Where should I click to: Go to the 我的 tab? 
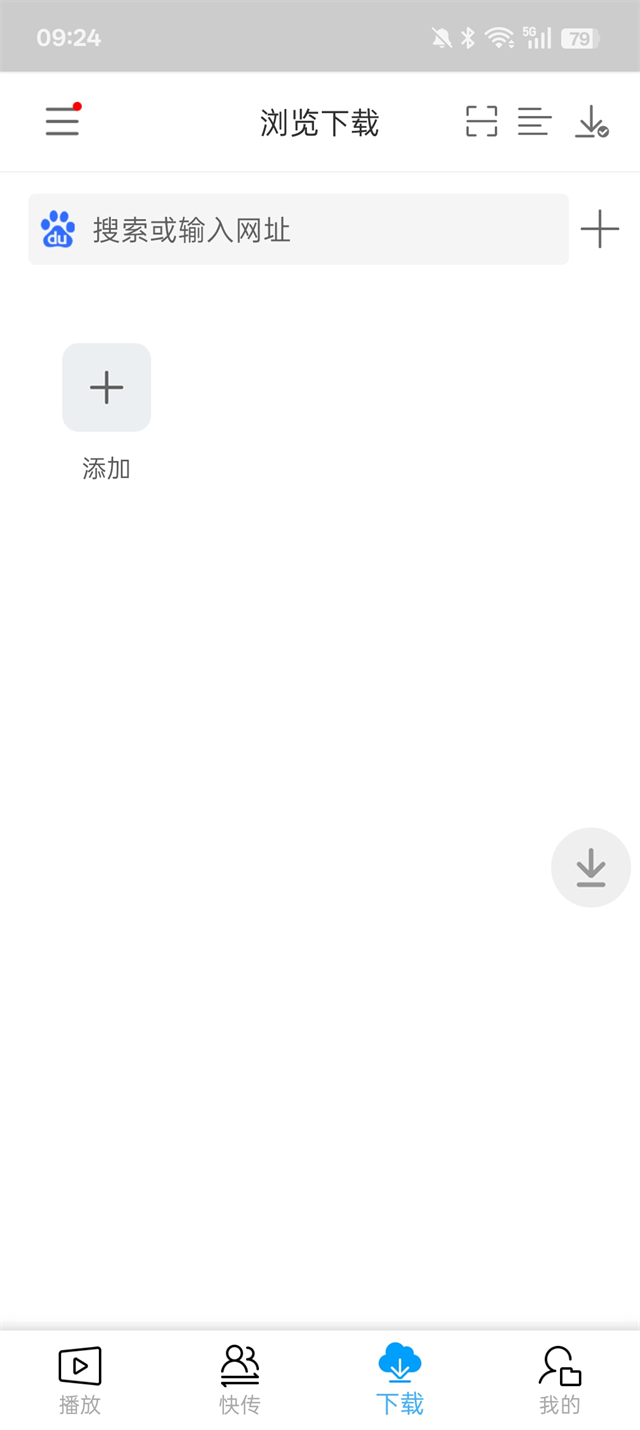pos(560,1380)
